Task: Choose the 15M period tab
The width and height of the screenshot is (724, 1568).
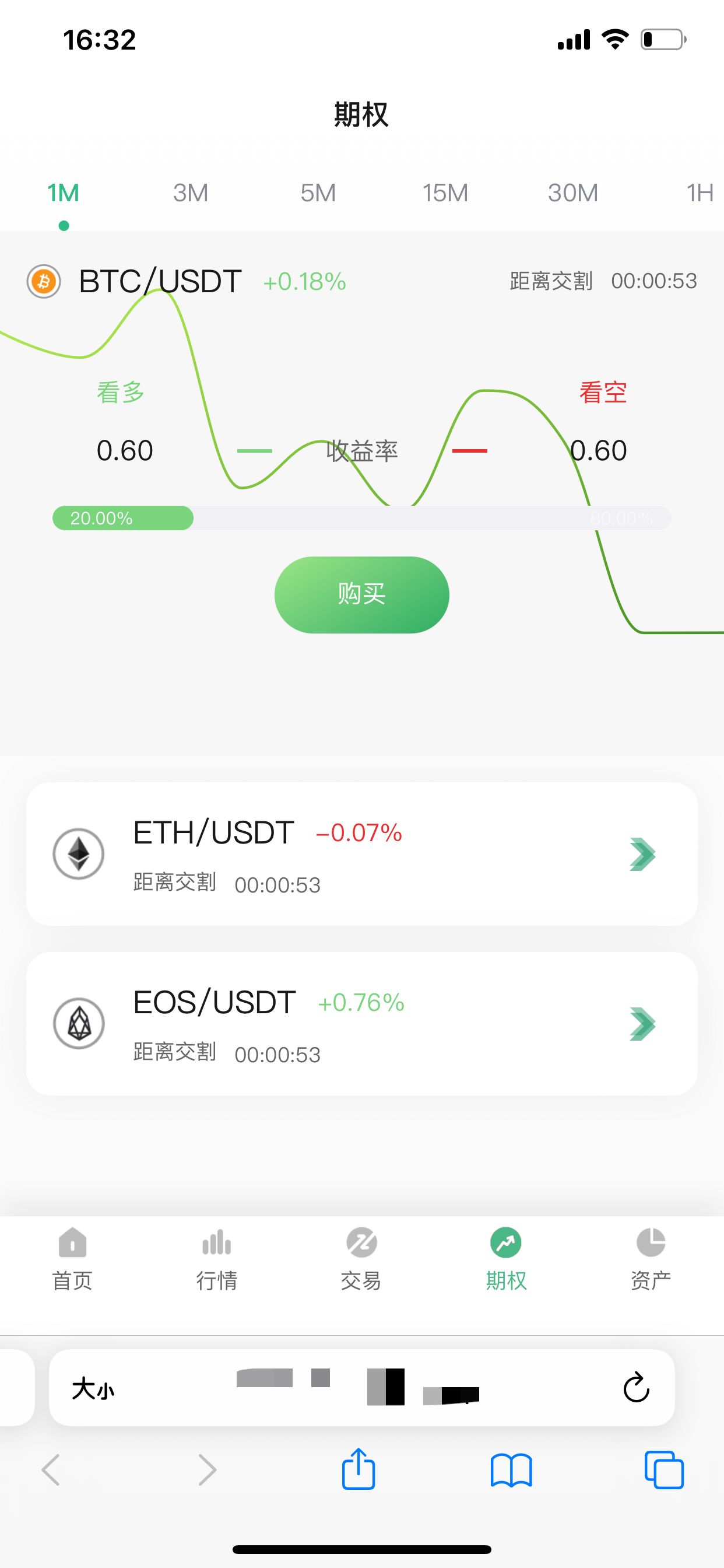Action: [x=445, y=193]
